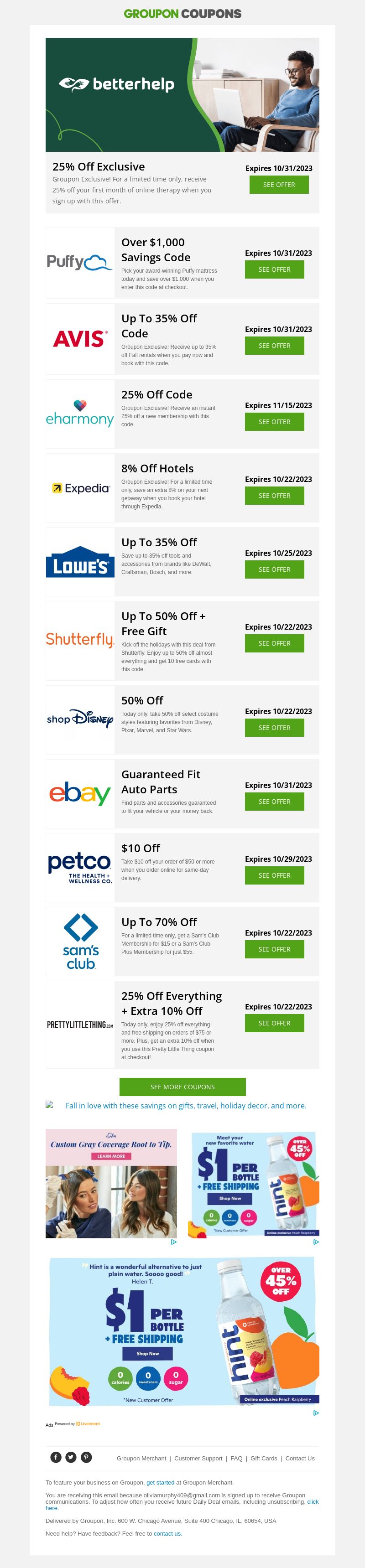Viewport: 365px width, 1568px height.
Task: See the eharmony 25% off offer
Action: click(274, 421)
